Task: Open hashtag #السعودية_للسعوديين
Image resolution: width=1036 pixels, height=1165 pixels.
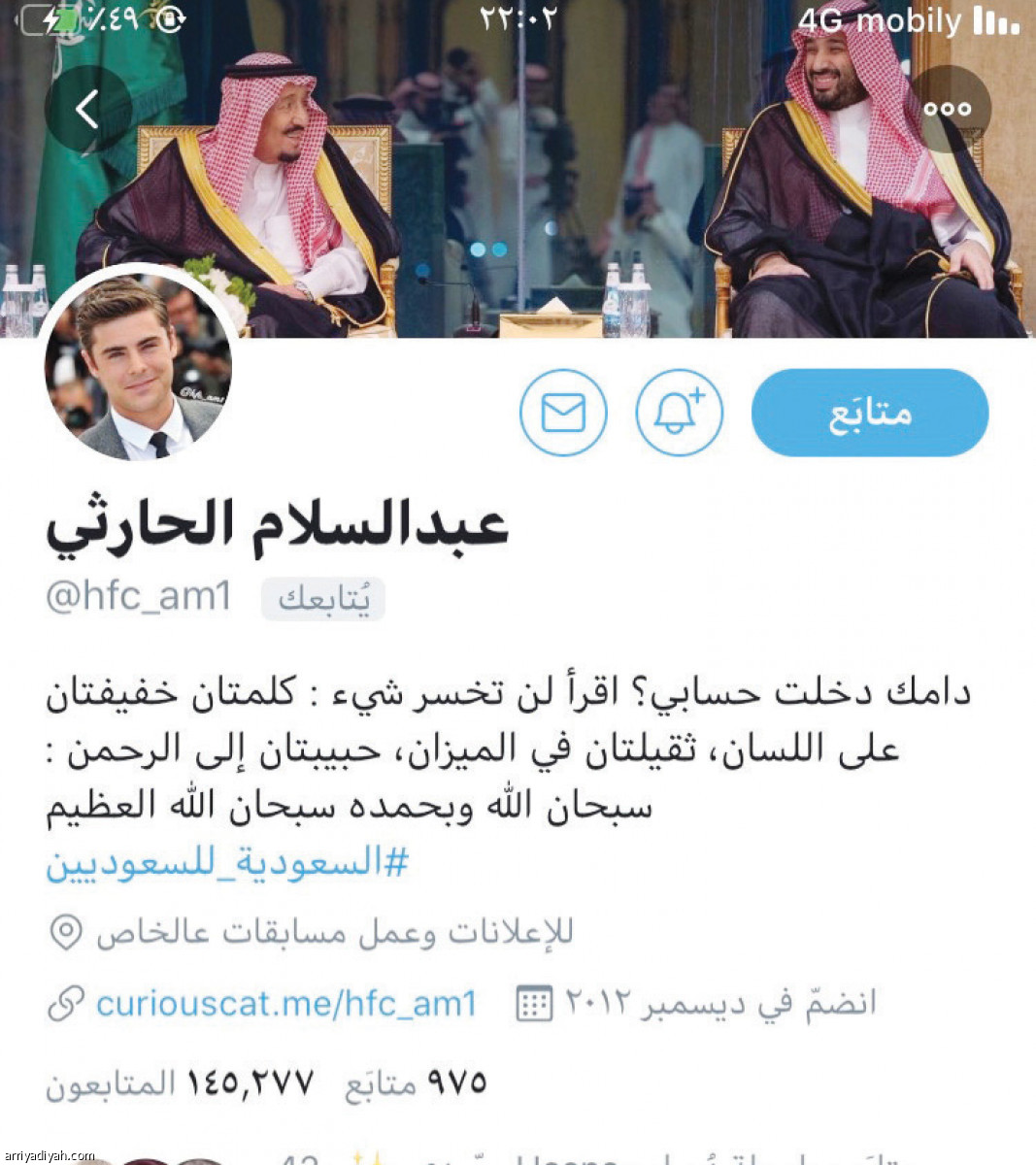Action: 227,862
